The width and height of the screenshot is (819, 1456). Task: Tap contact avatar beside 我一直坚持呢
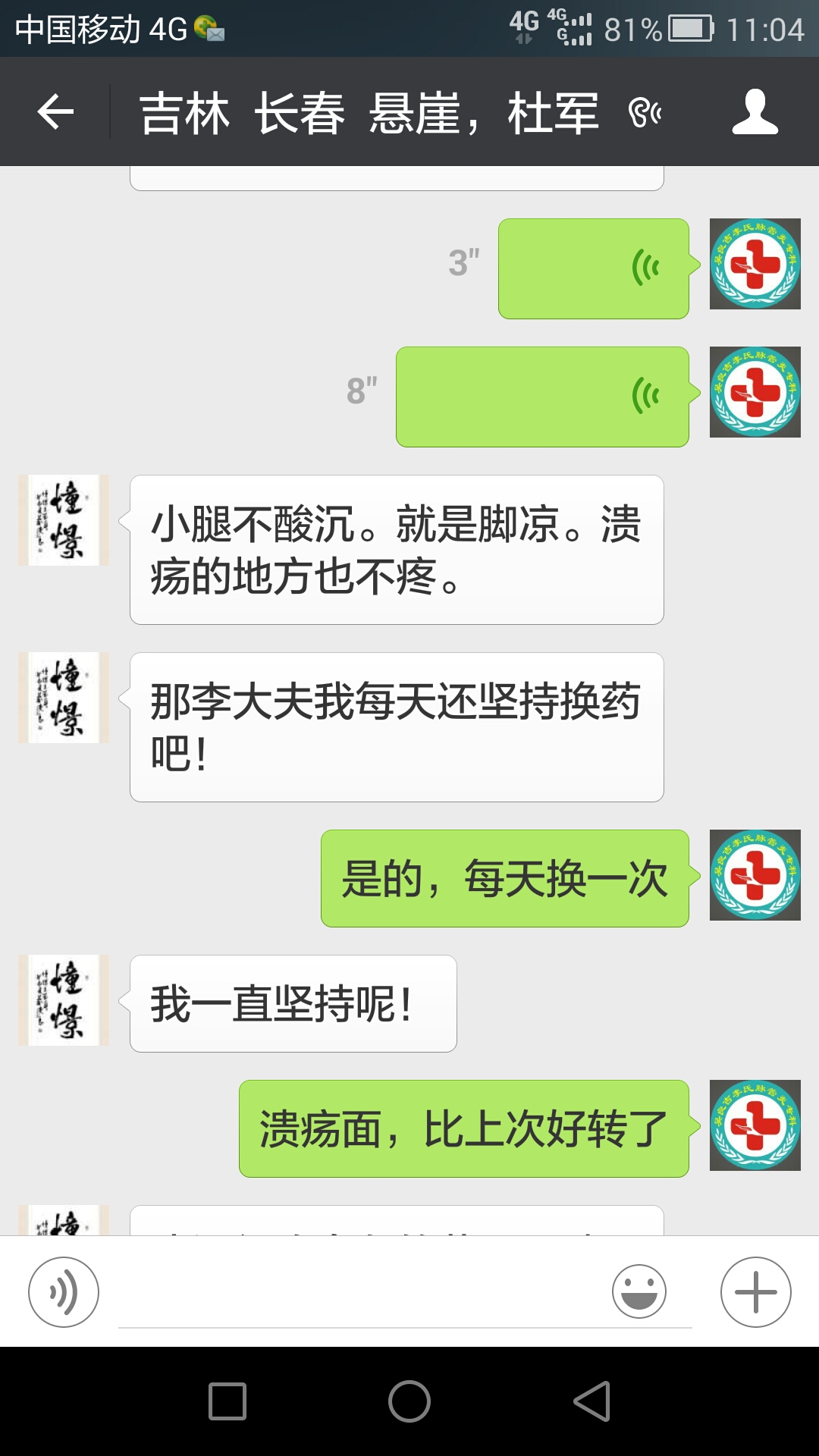click(64, 999)
